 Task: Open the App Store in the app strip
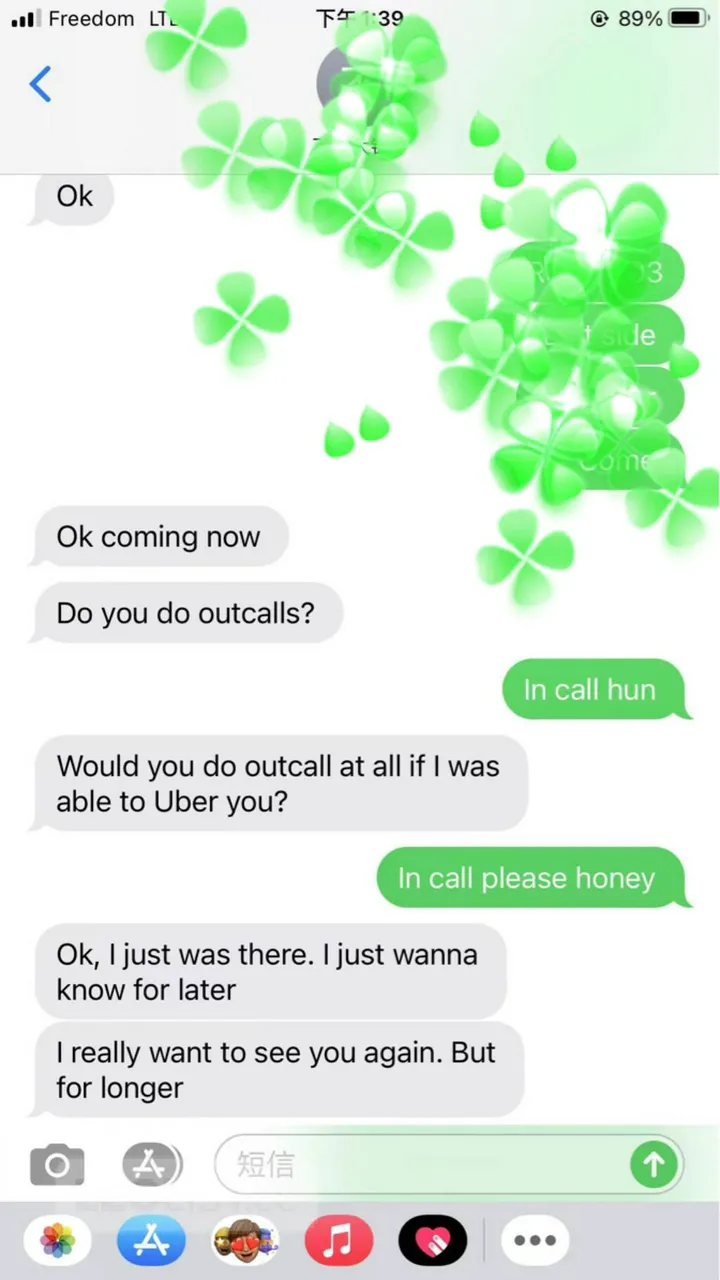151,1242
